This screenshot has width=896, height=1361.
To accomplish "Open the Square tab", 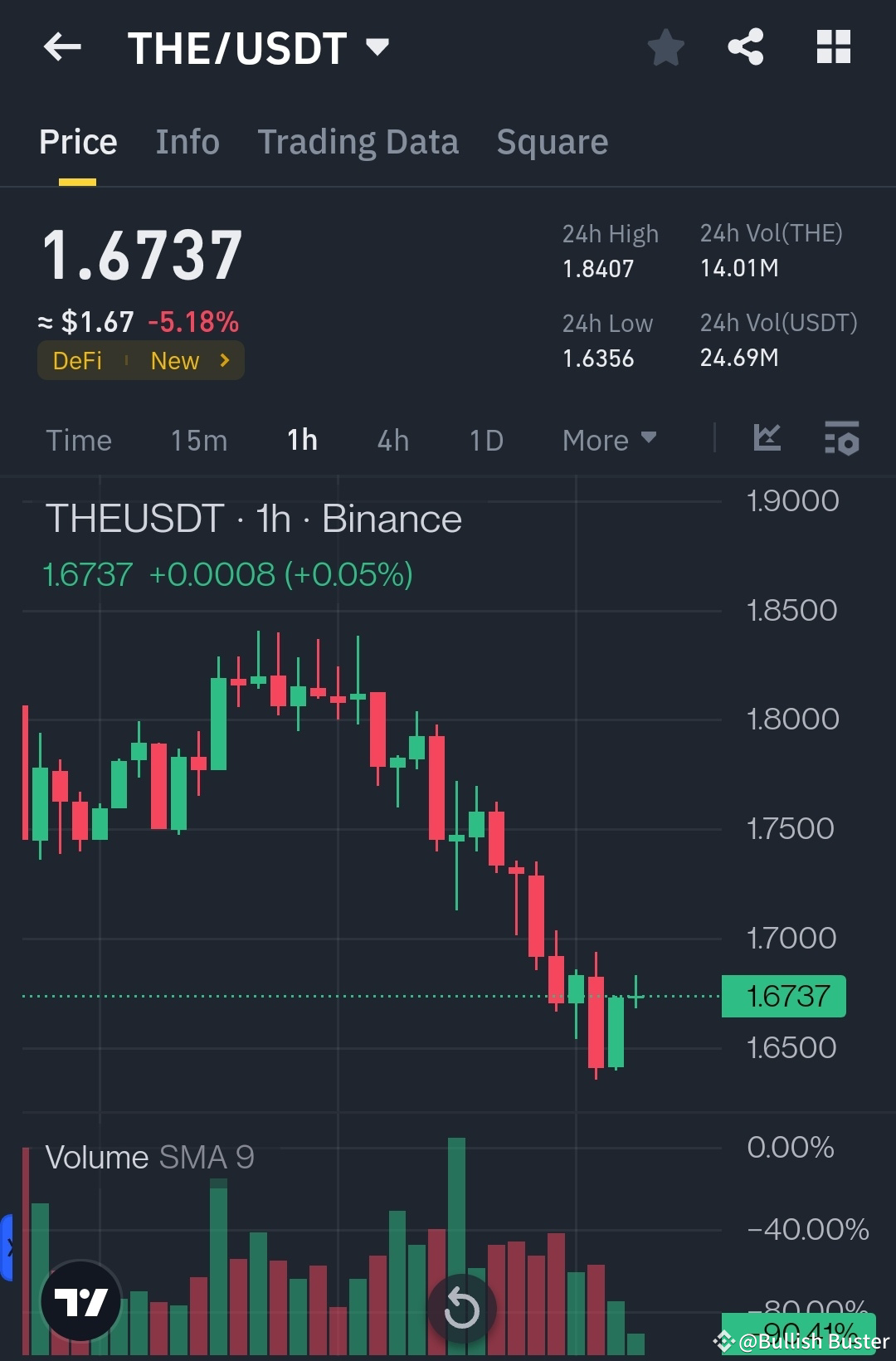I will (x=552, y=141).
